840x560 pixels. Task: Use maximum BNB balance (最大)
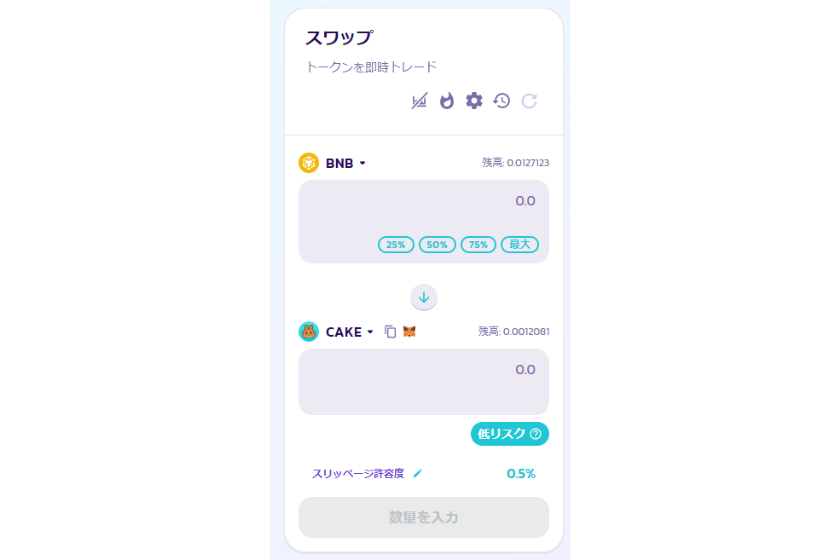coord(520,245)
